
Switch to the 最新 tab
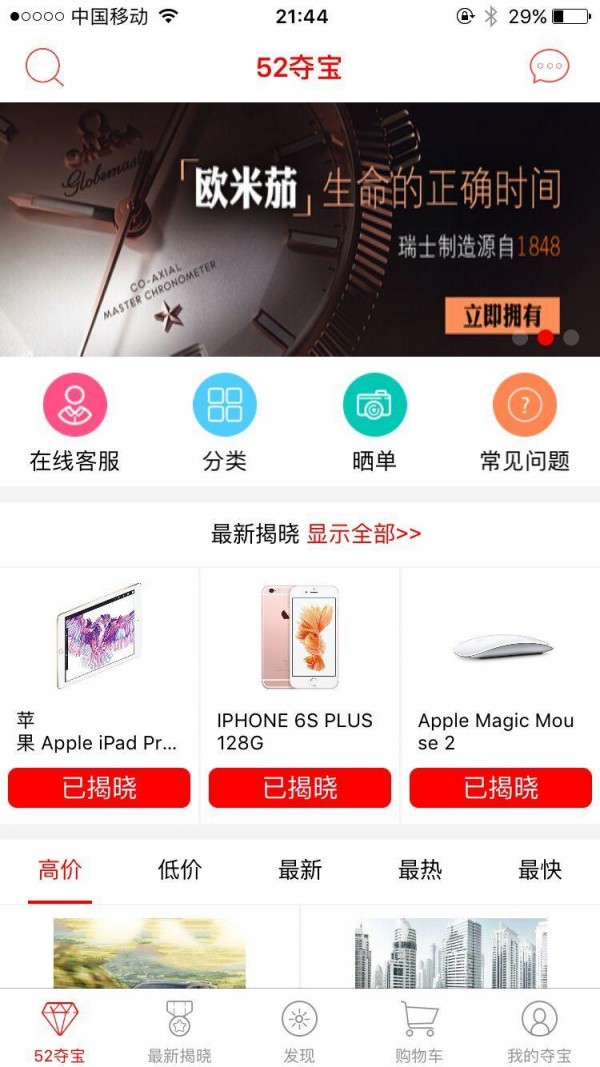point(300,870)
